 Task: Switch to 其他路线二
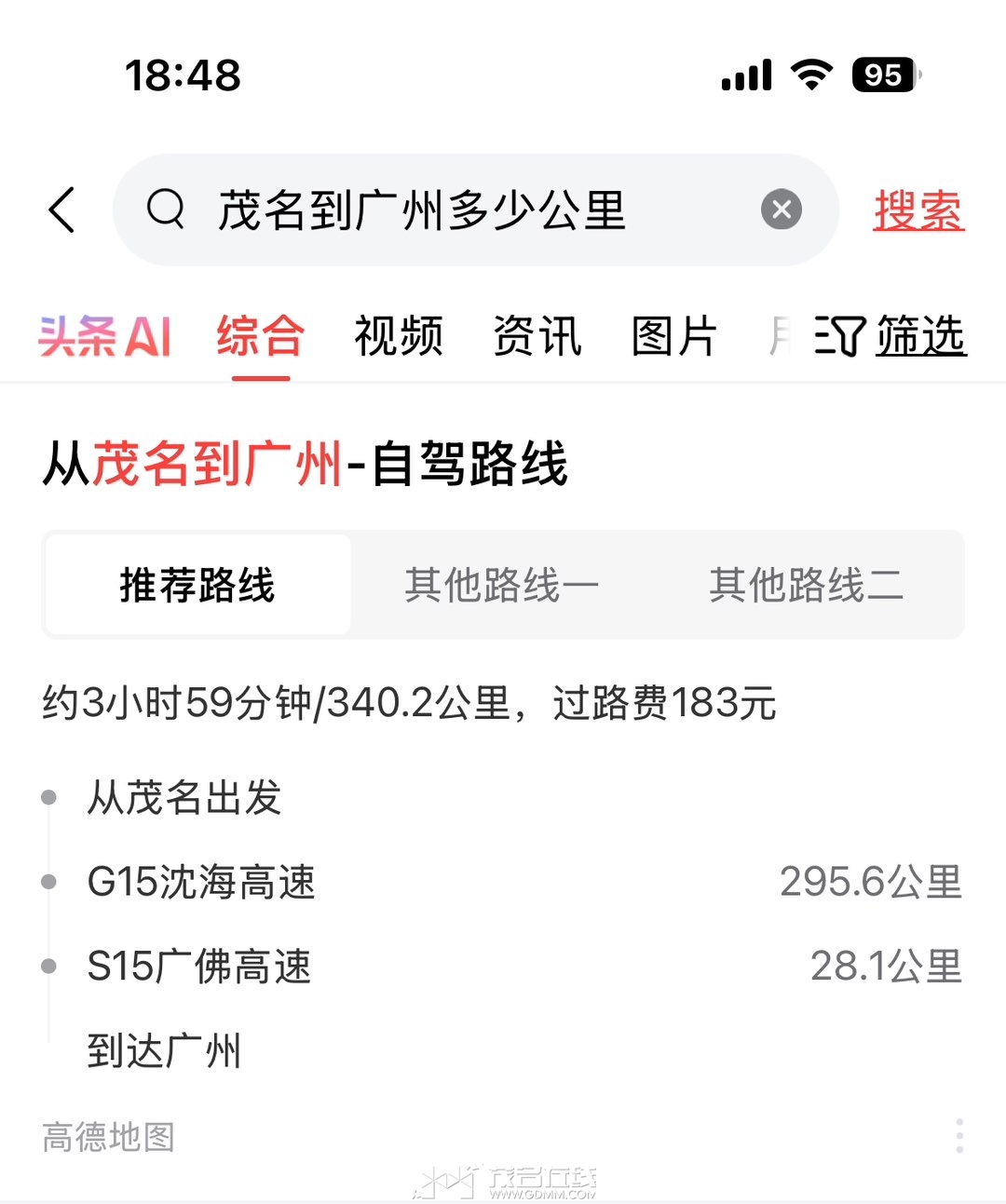click(x=806, y=586)
